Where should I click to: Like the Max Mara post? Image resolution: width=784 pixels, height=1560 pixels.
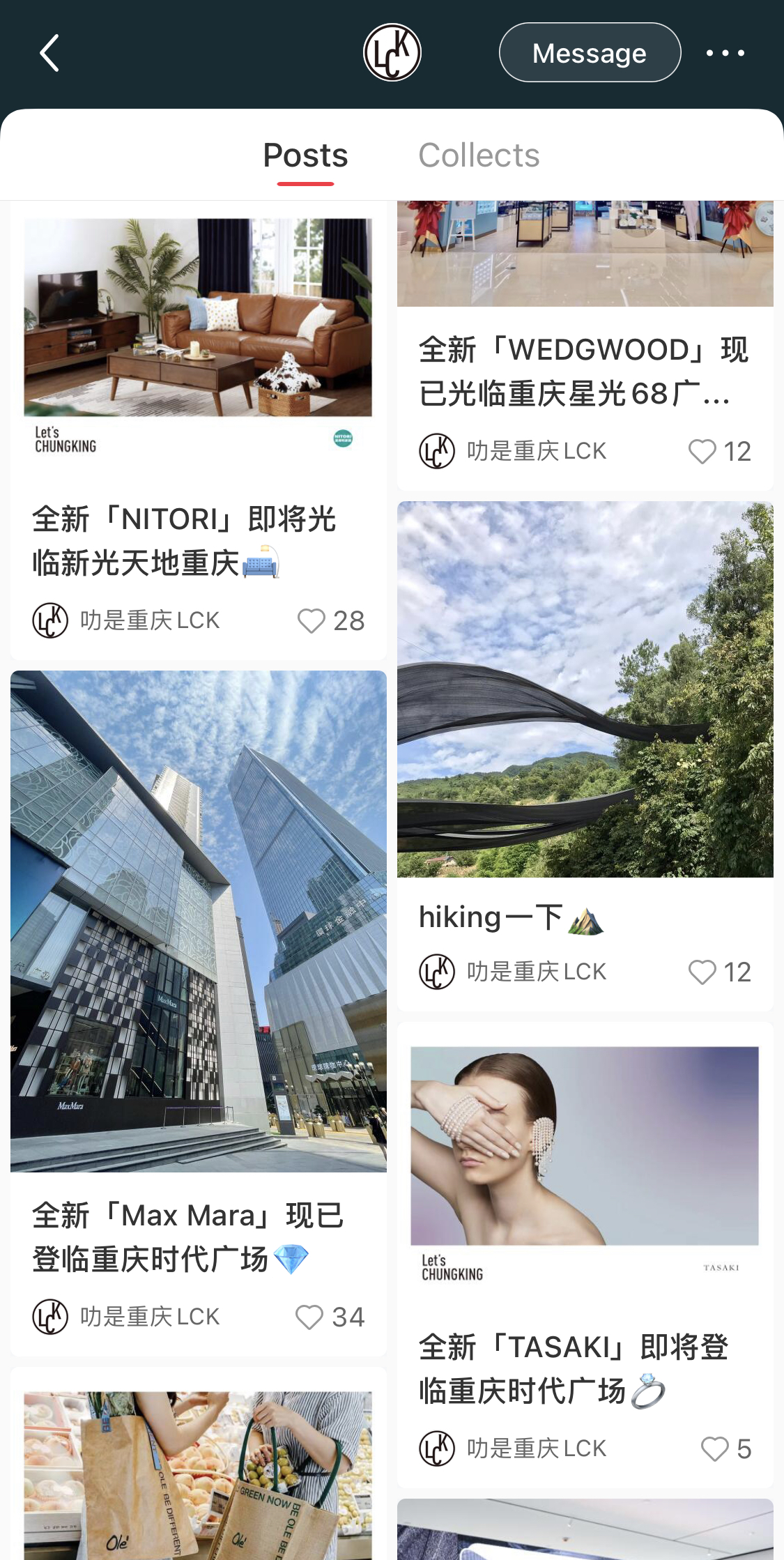pos(309,1317)
